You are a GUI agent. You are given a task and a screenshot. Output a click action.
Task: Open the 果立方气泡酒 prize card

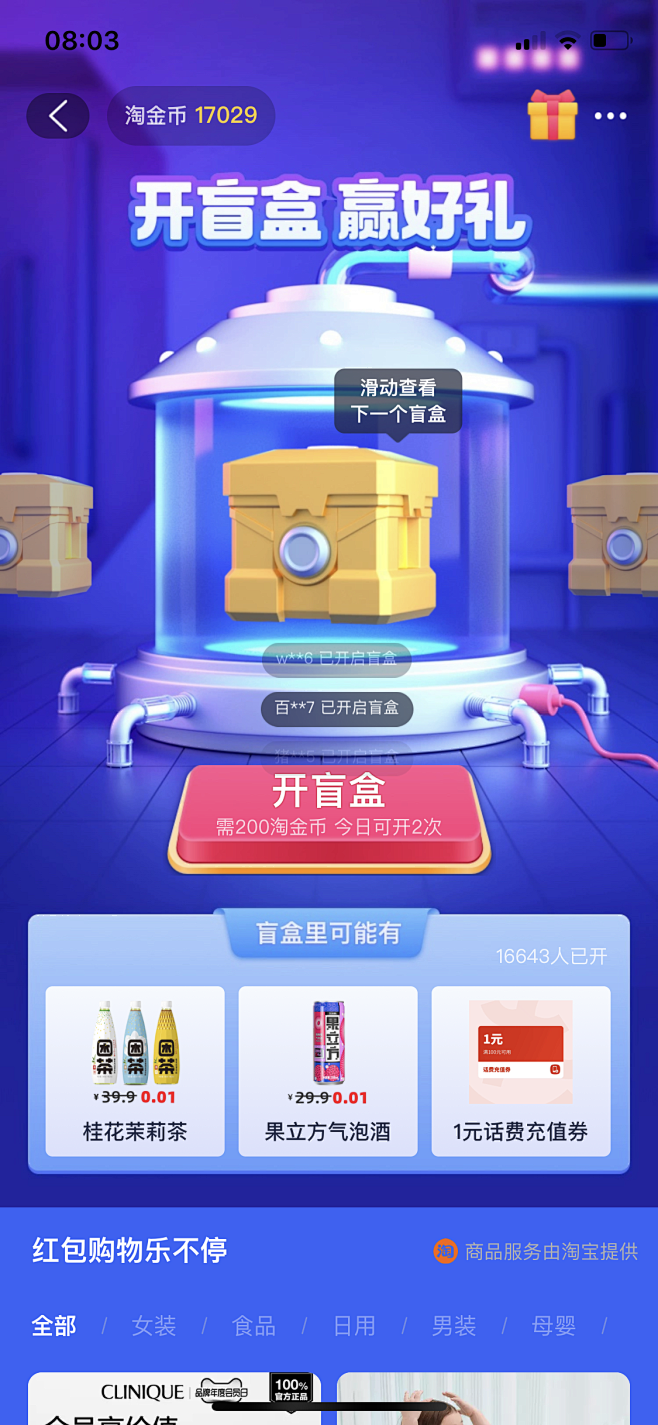328,1071
